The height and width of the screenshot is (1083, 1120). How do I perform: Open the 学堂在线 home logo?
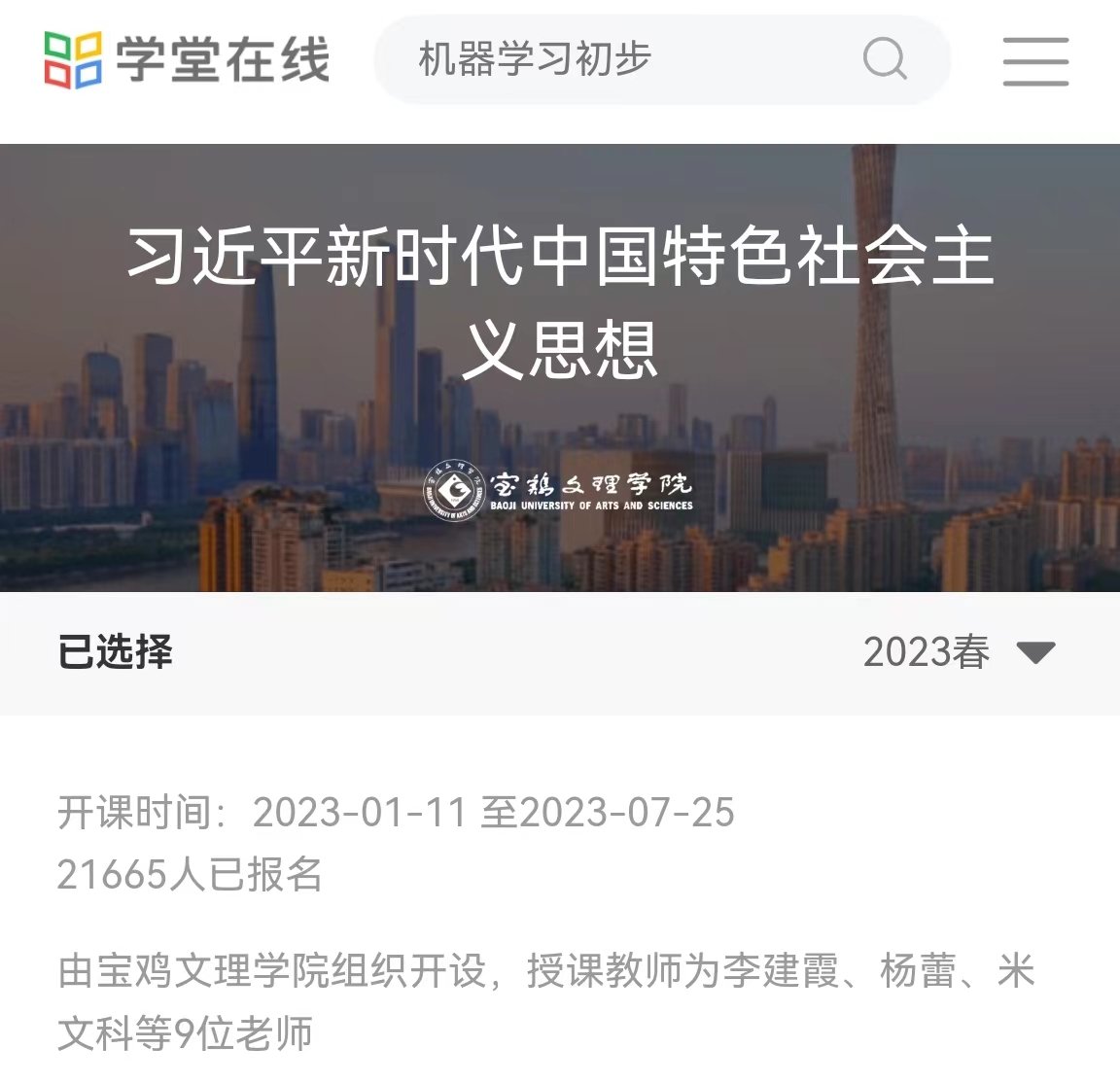click(187, 60)
